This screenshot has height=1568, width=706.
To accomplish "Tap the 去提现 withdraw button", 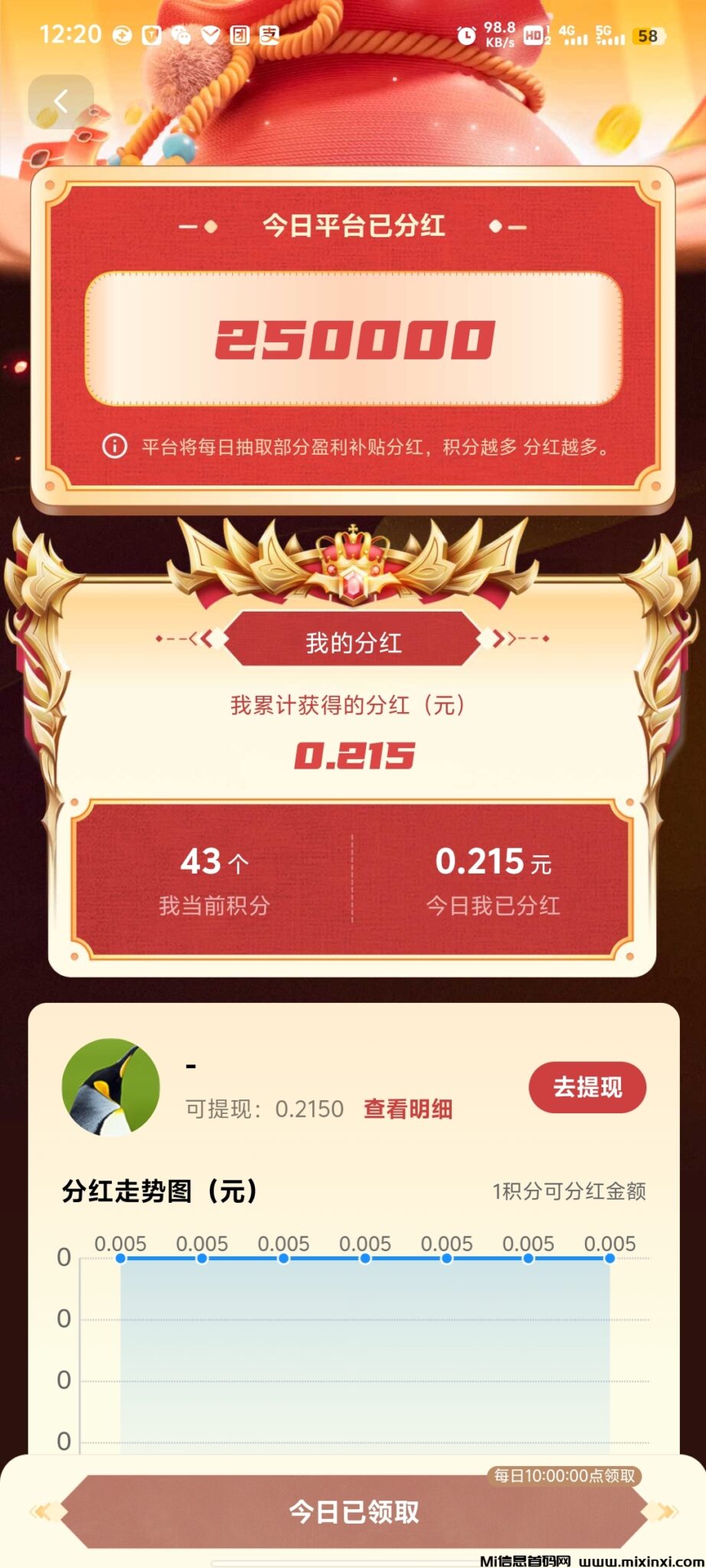I will (x=587, y=1087).
